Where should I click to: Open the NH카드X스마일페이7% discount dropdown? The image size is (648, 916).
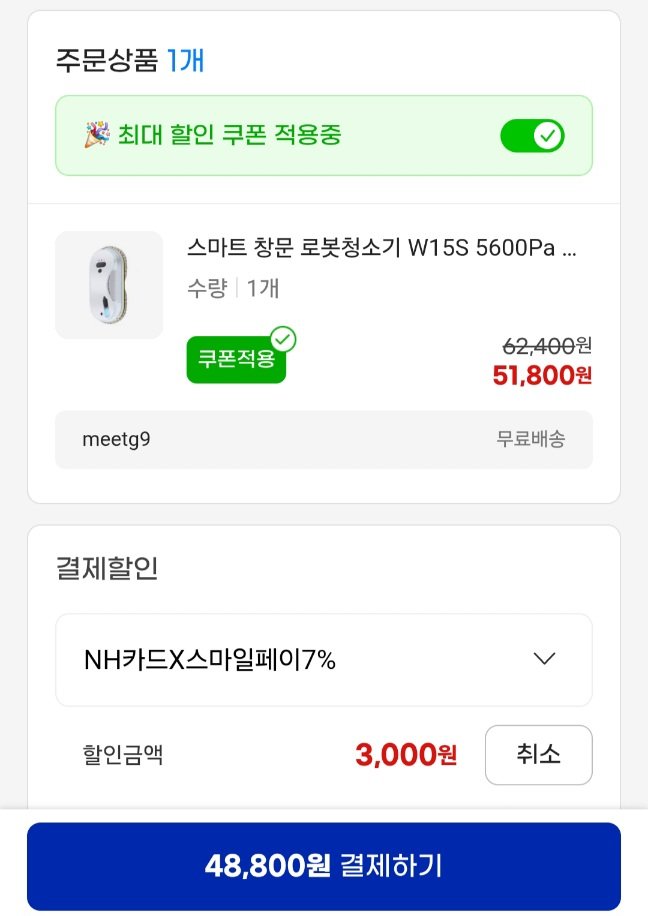323,659
